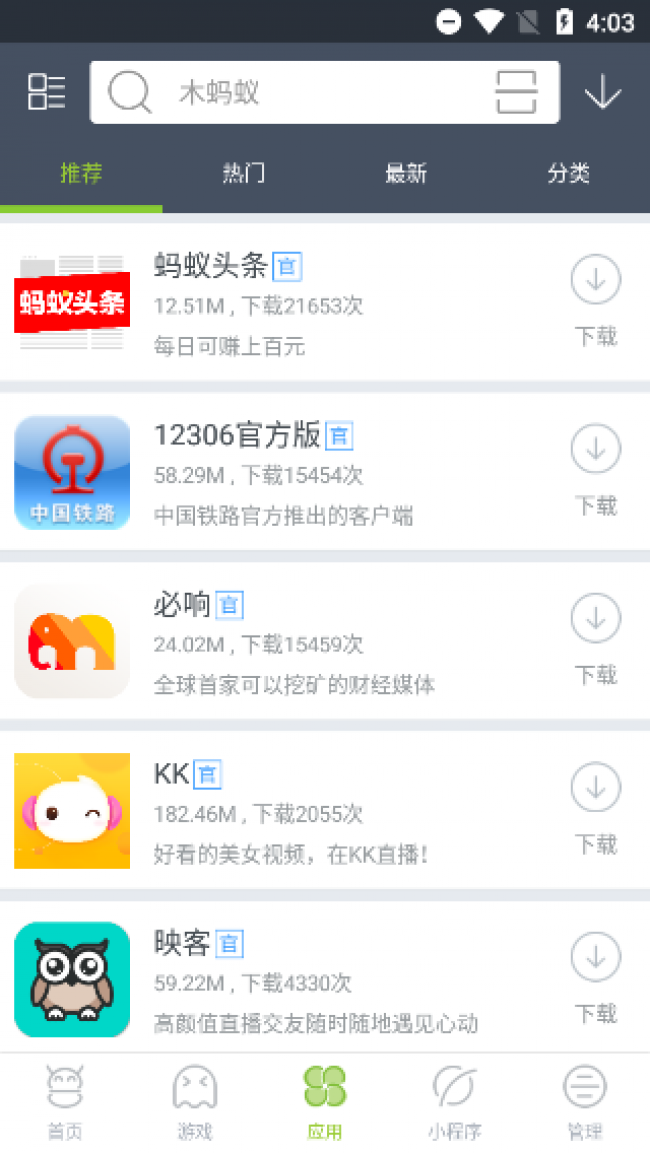This screenshot has height=1153, width=650.
Task: Switch to the 热门 tab
Action: (x=243, y=173)
